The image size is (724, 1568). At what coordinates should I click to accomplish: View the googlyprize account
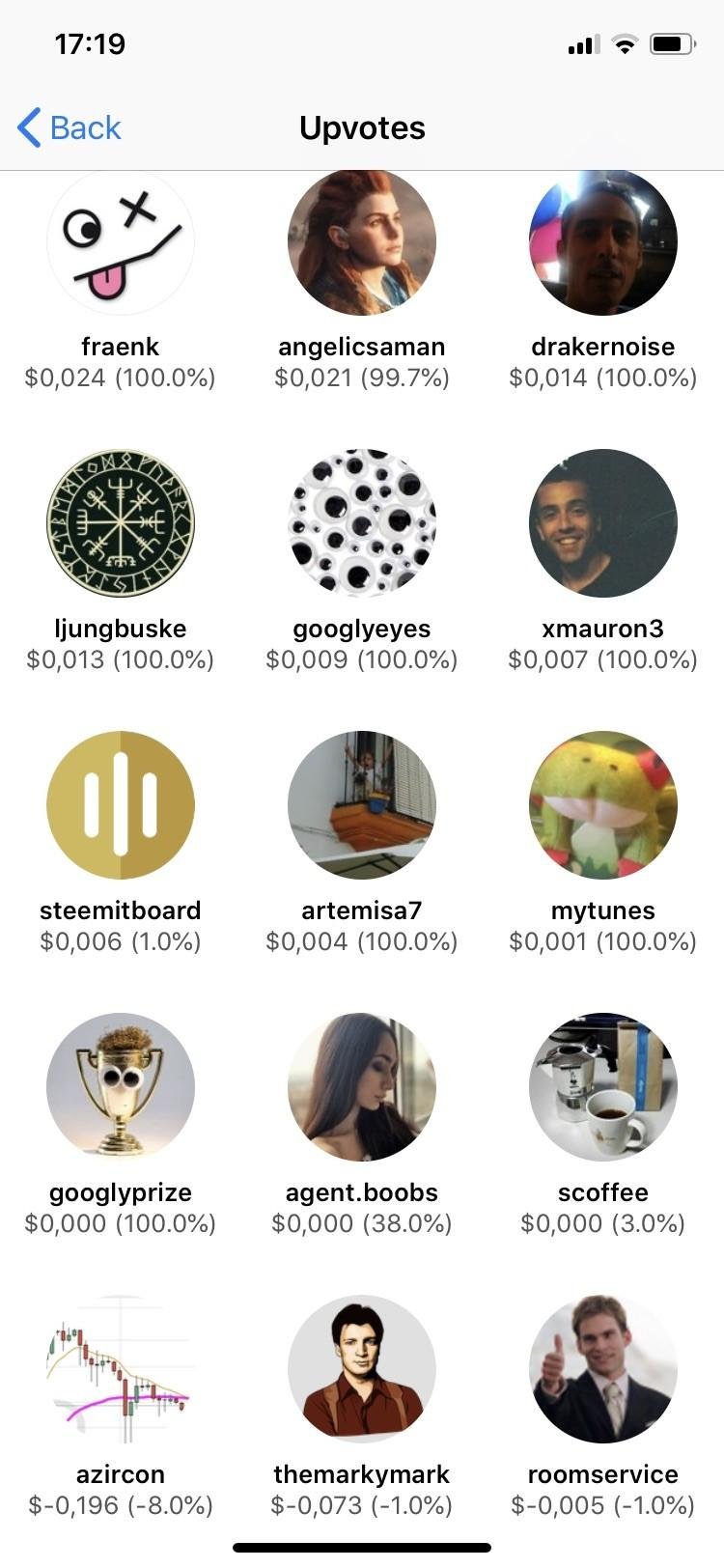(121, 1087)
